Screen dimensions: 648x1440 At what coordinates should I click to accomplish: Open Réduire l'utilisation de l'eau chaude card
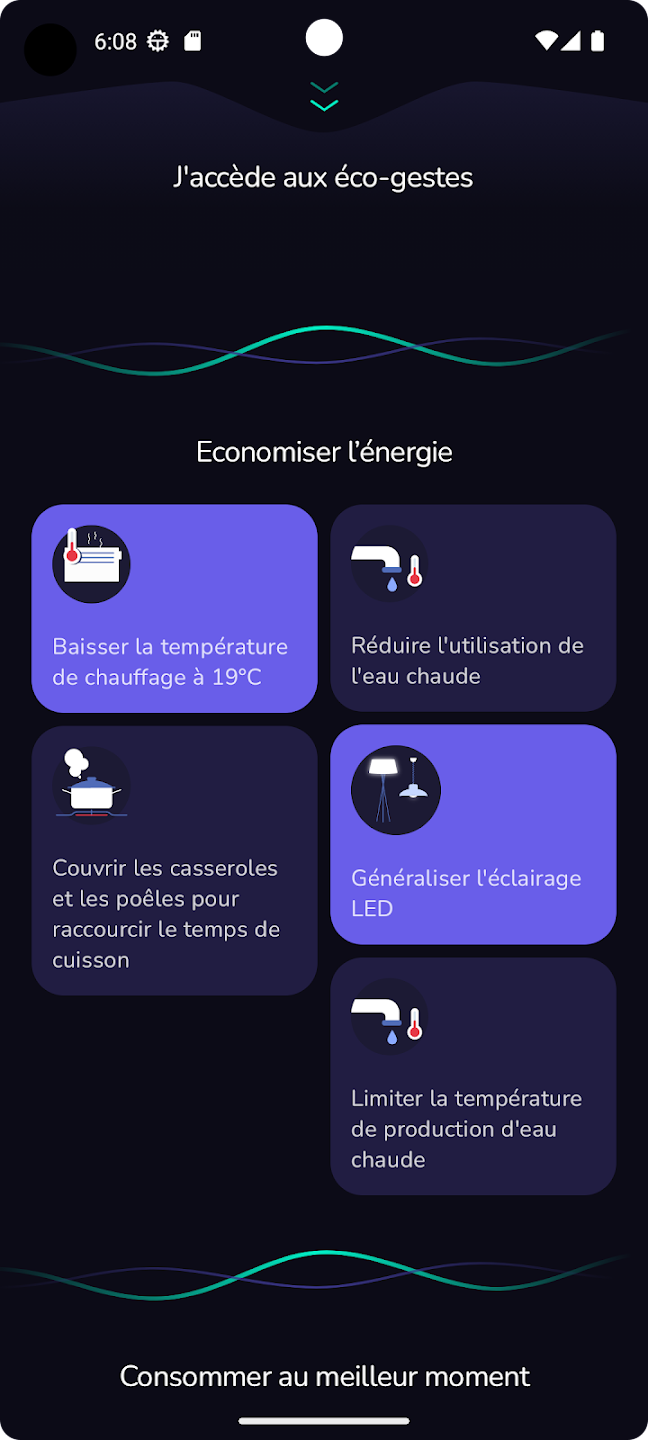tap(473, 608)
